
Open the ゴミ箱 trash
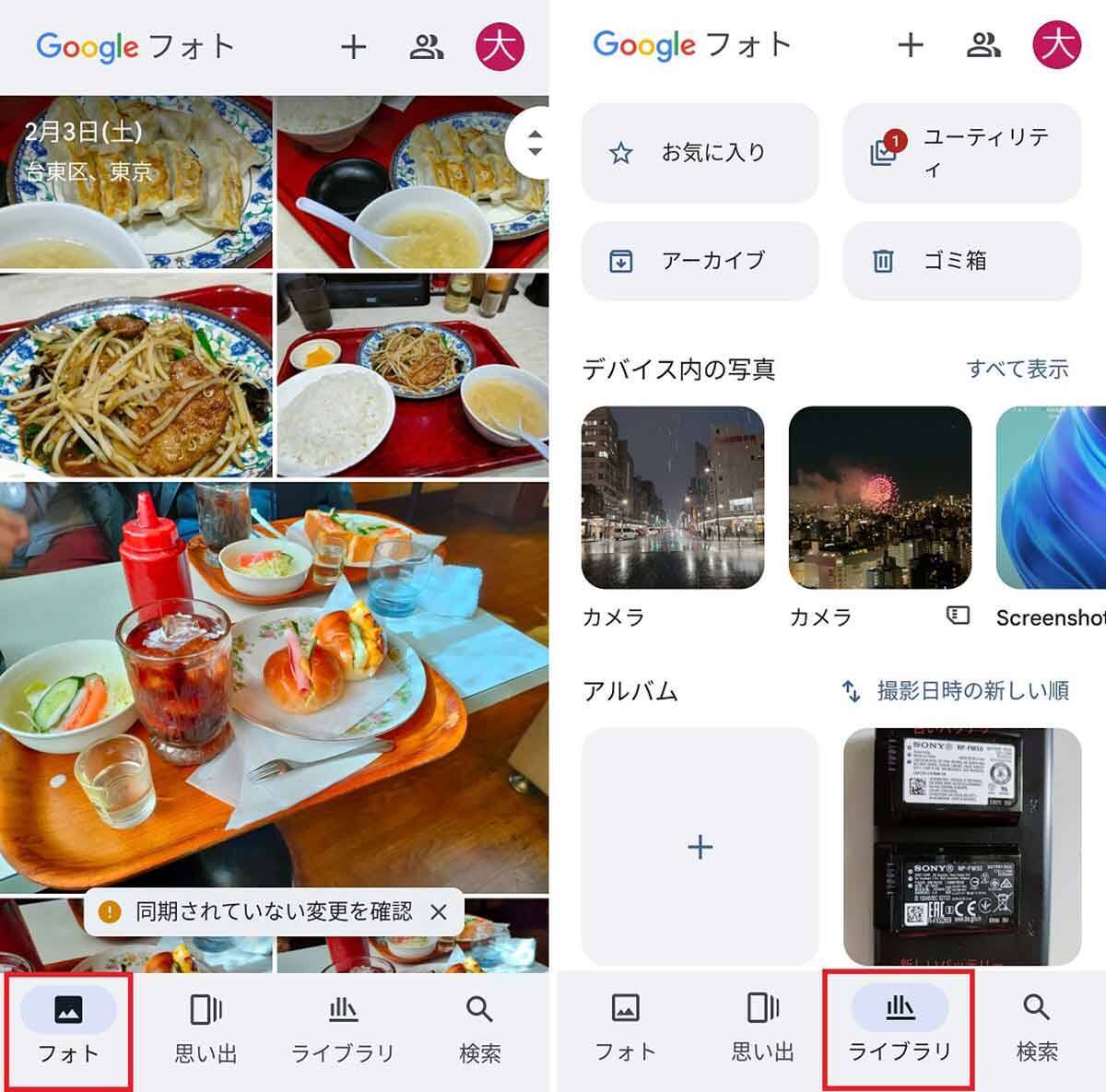click(x=962, y=261)
